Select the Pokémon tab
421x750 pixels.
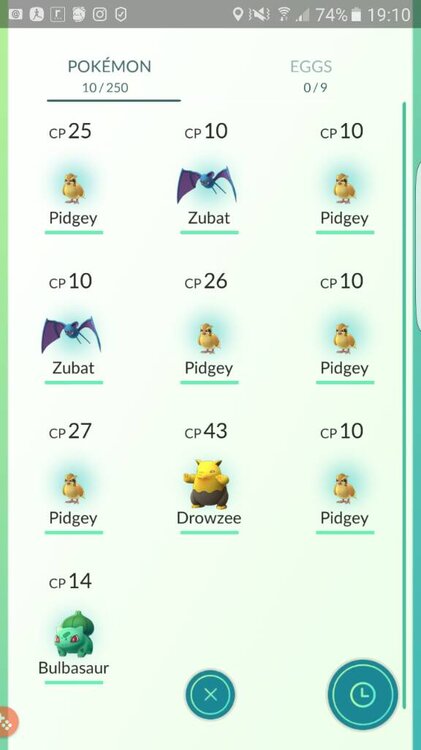click(109, 76)
